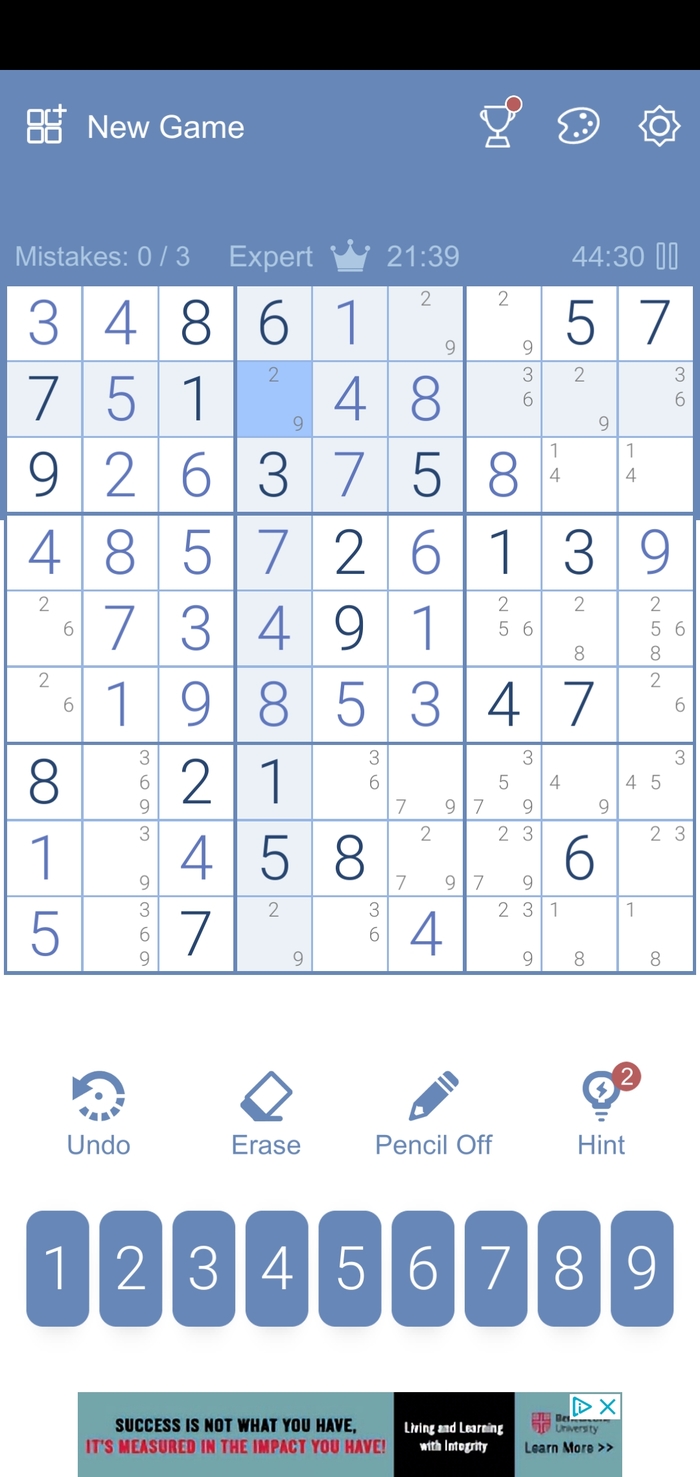Close the banner ad
This screenshot has width=700, height=1477.
coord(607,1406)
